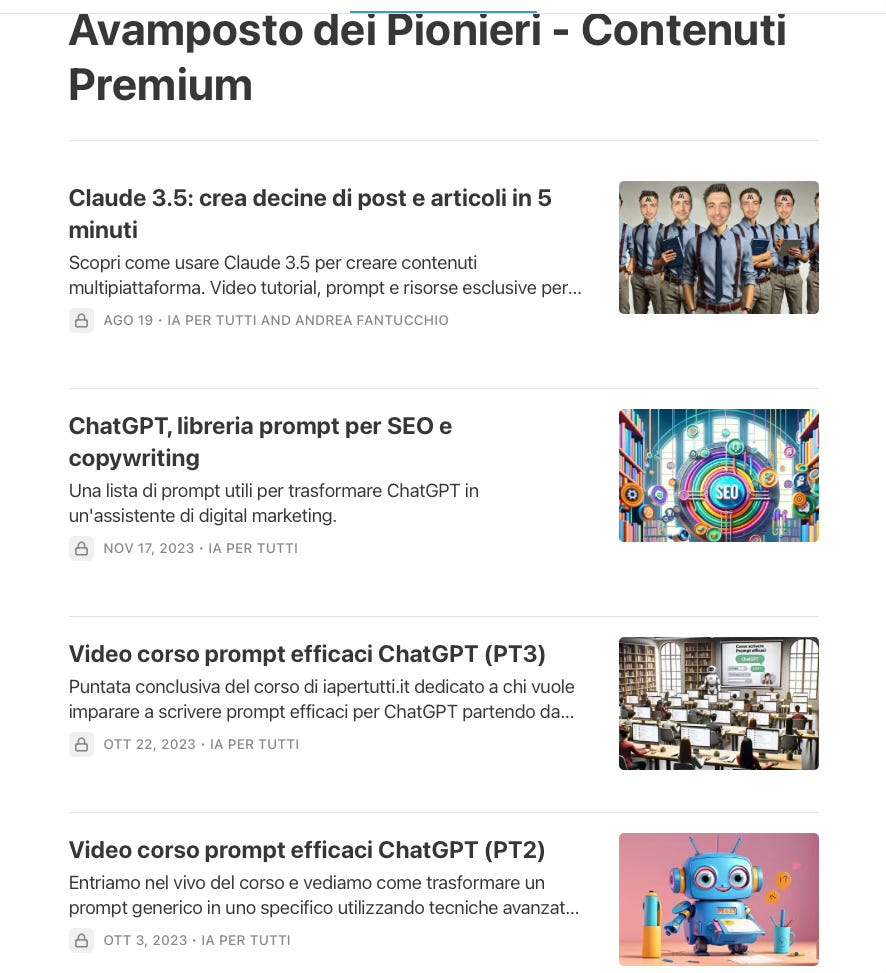The image size is (886, 973).
Task: Tap the Claude 3.5 article thumbnail image
Action: [718, 247]
